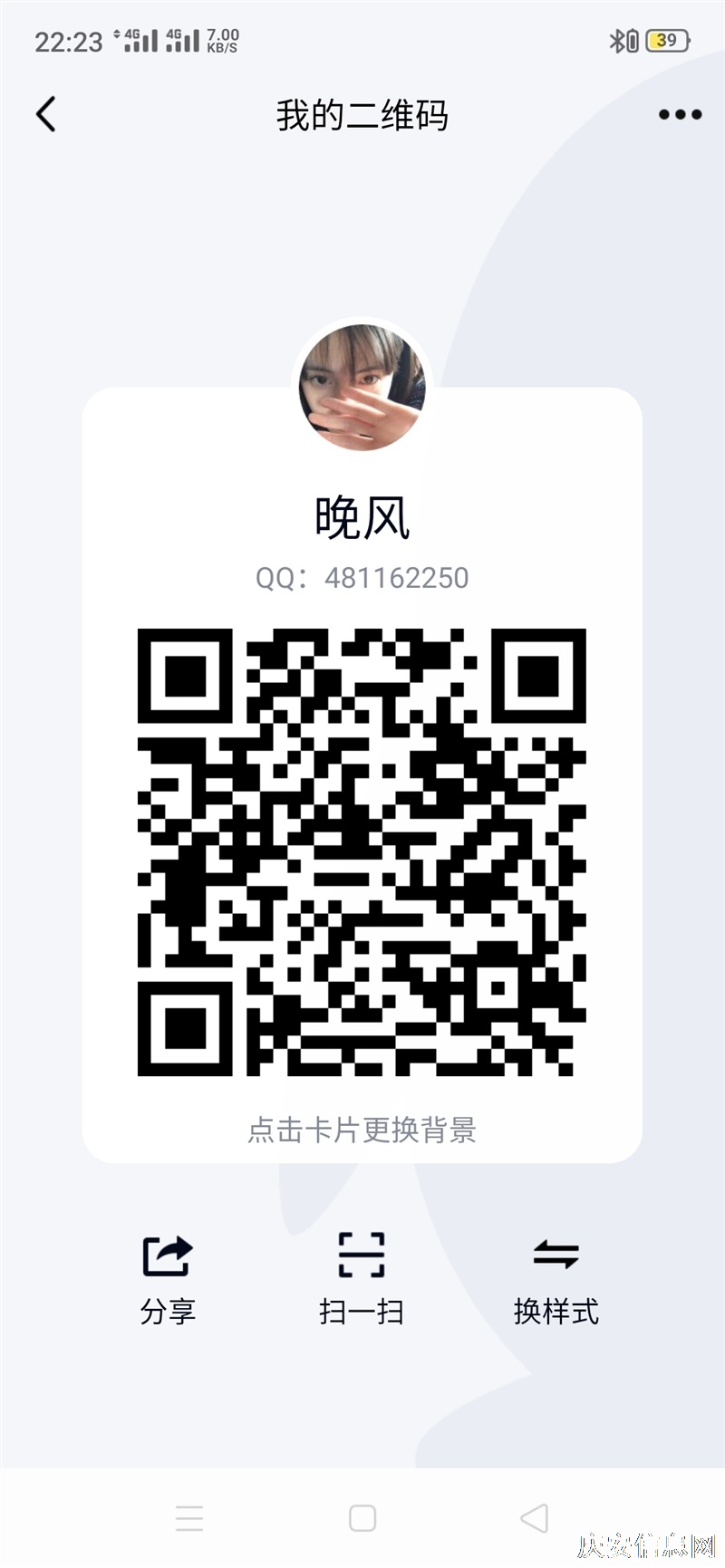The height and width of the screenshot is (1568, 725).
Task: Tap the QR card to change background
Action: 362,775
